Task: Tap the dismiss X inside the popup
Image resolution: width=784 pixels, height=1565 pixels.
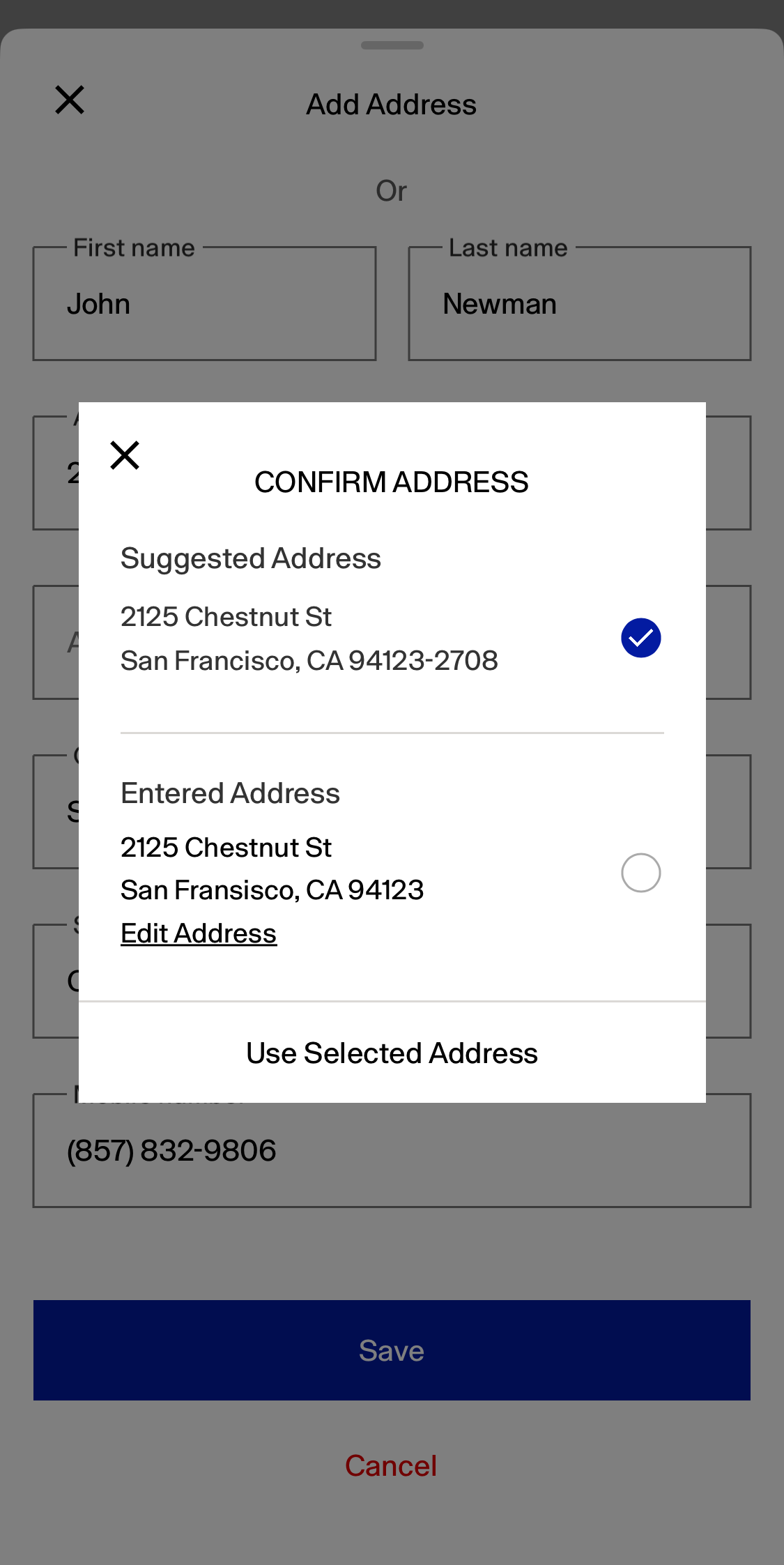Action: coord(125,455)
